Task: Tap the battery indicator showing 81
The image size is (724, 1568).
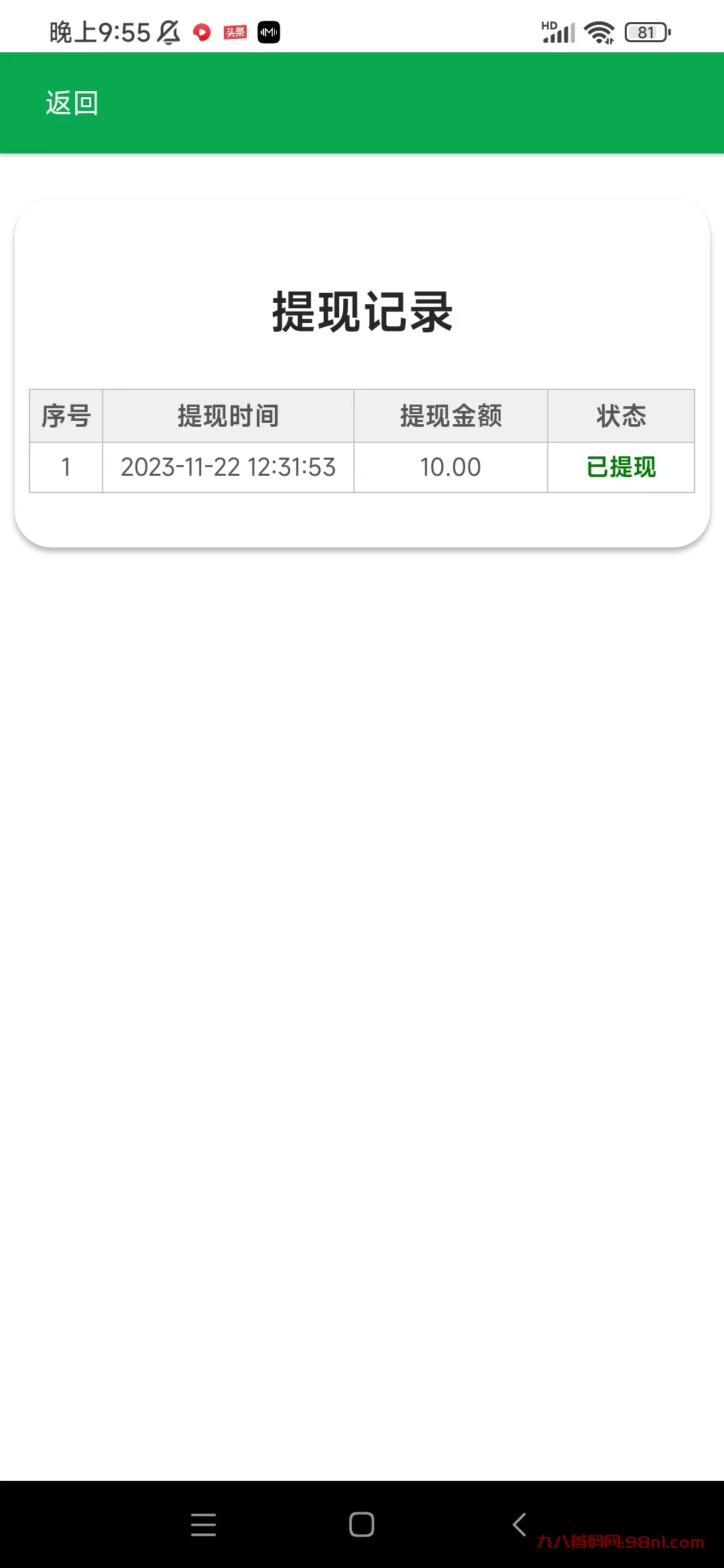Action: (x=646, y=32)
